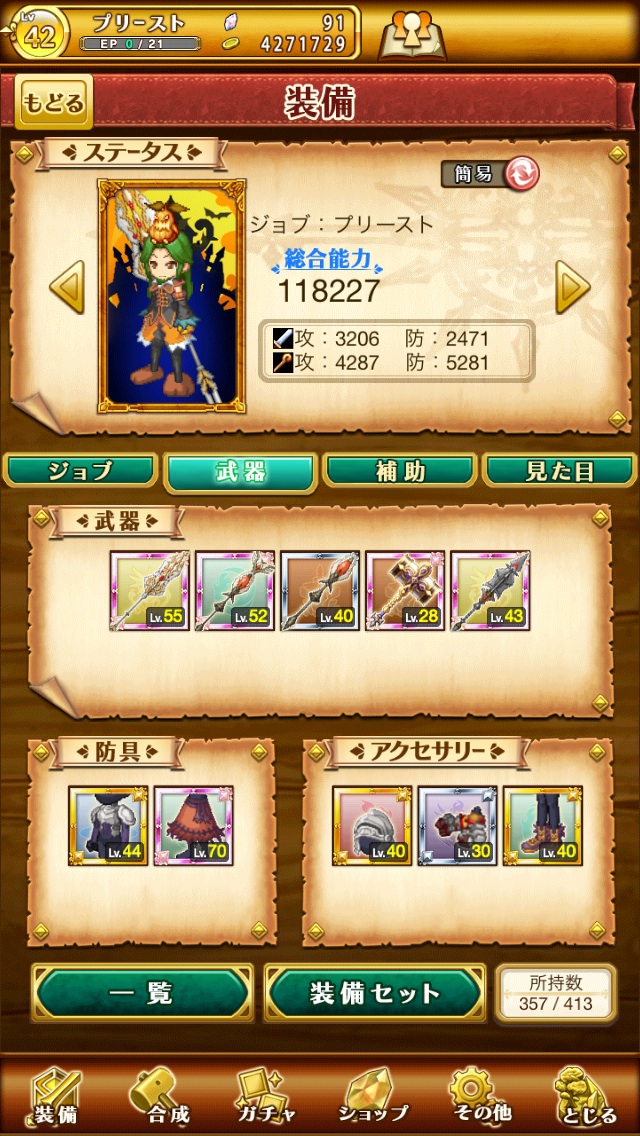Switch to the 補助 tab
The width and height of the screenshot is (640, 1136).
pos(400,472)
